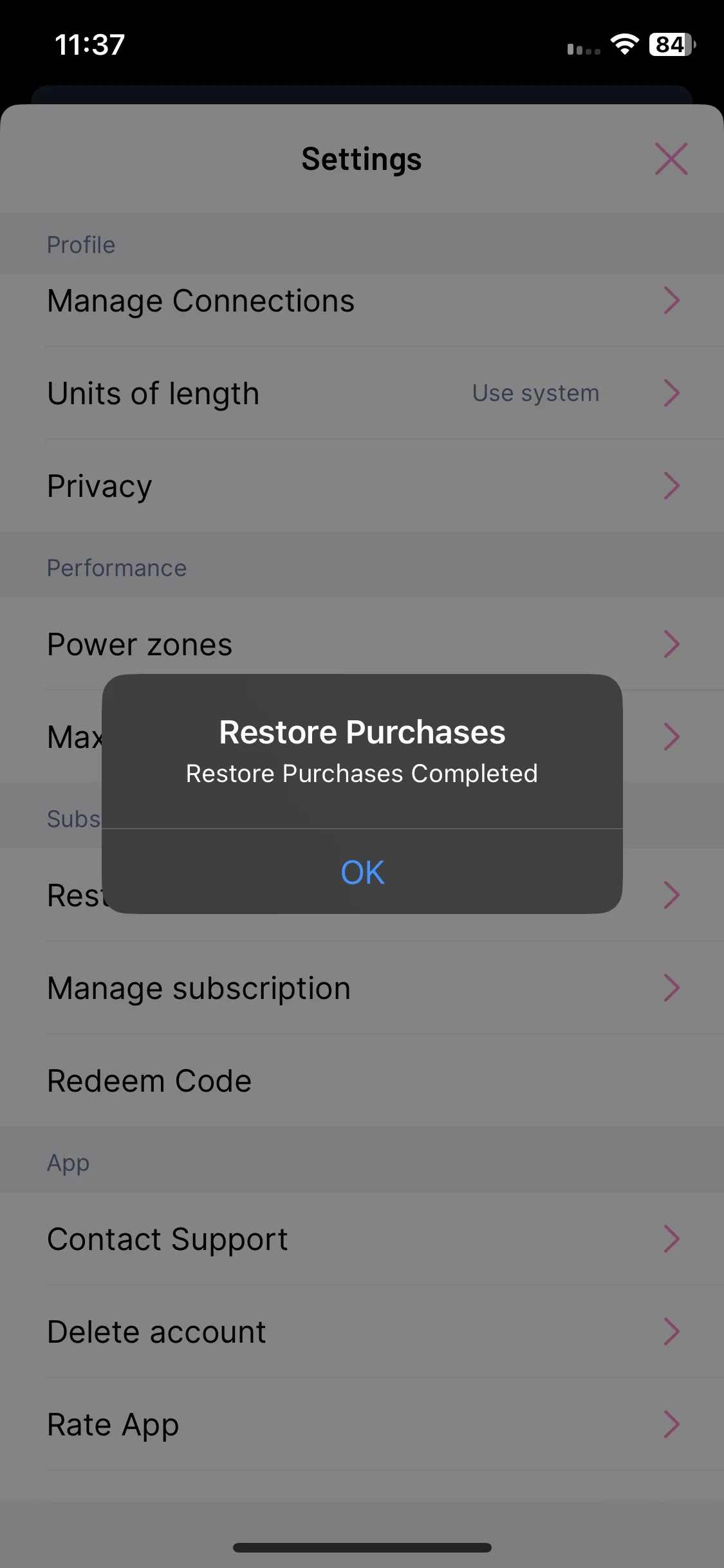Open Rate App
Image resolution: width=724 pixels, height=1568 pixels.
[x=362, y=1424]
